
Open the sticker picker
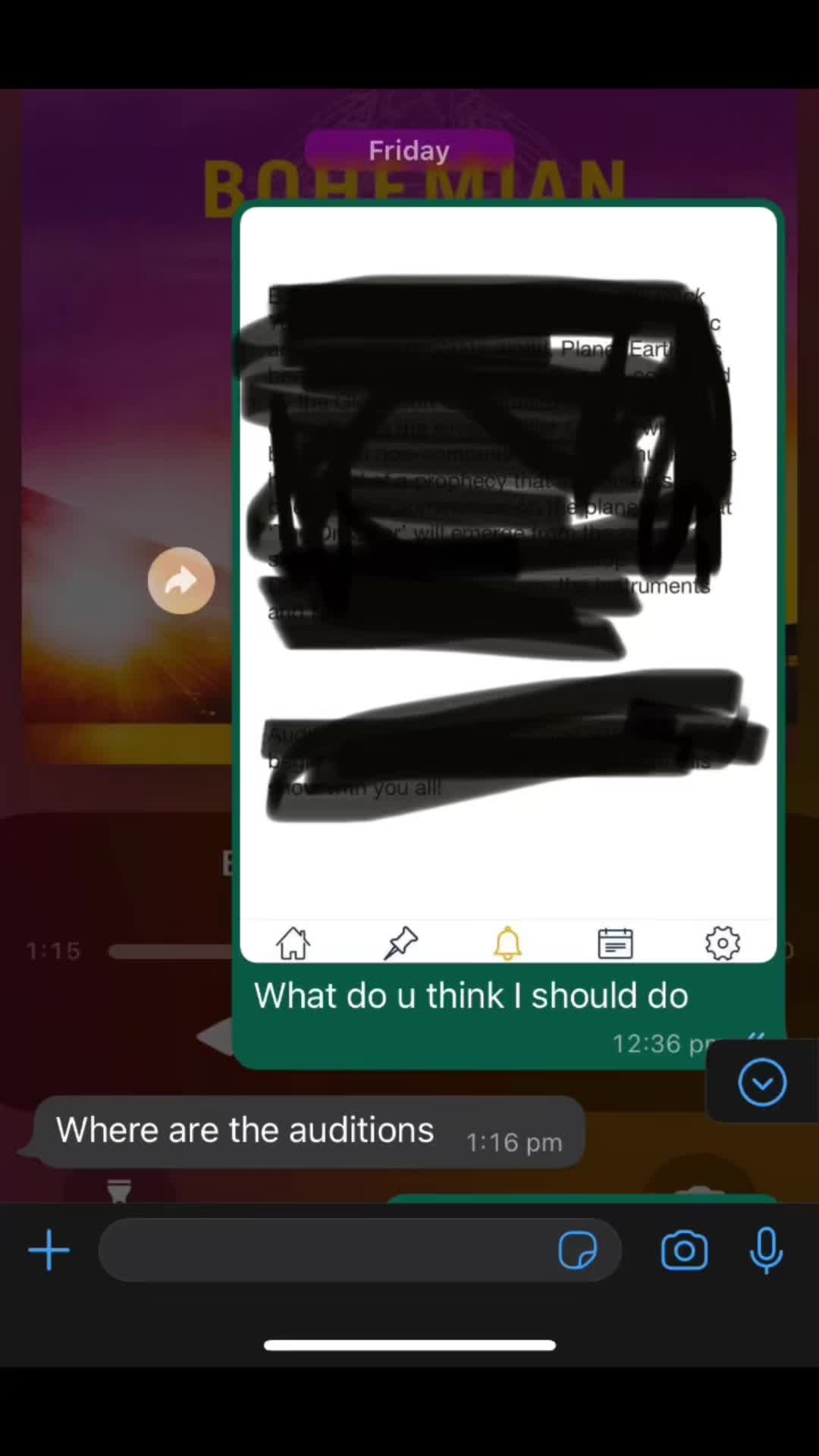[x=578, y=1250]
